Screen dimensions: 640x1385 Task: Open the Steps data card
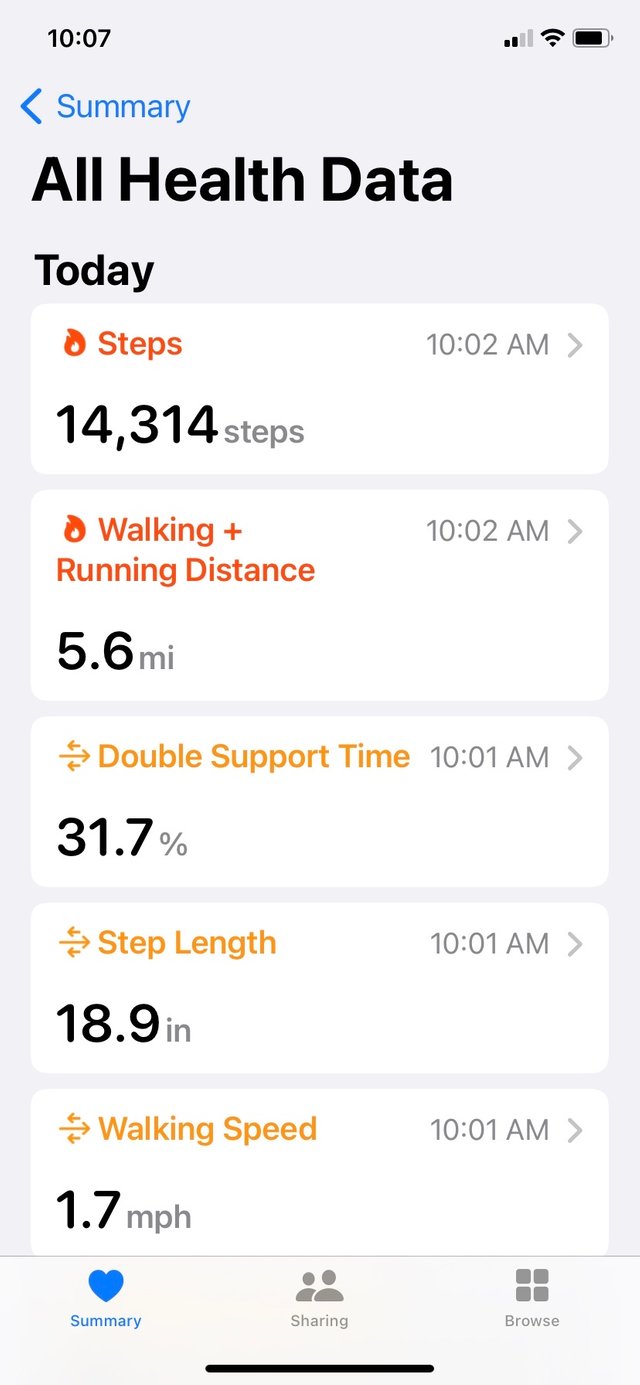point(320,389)
